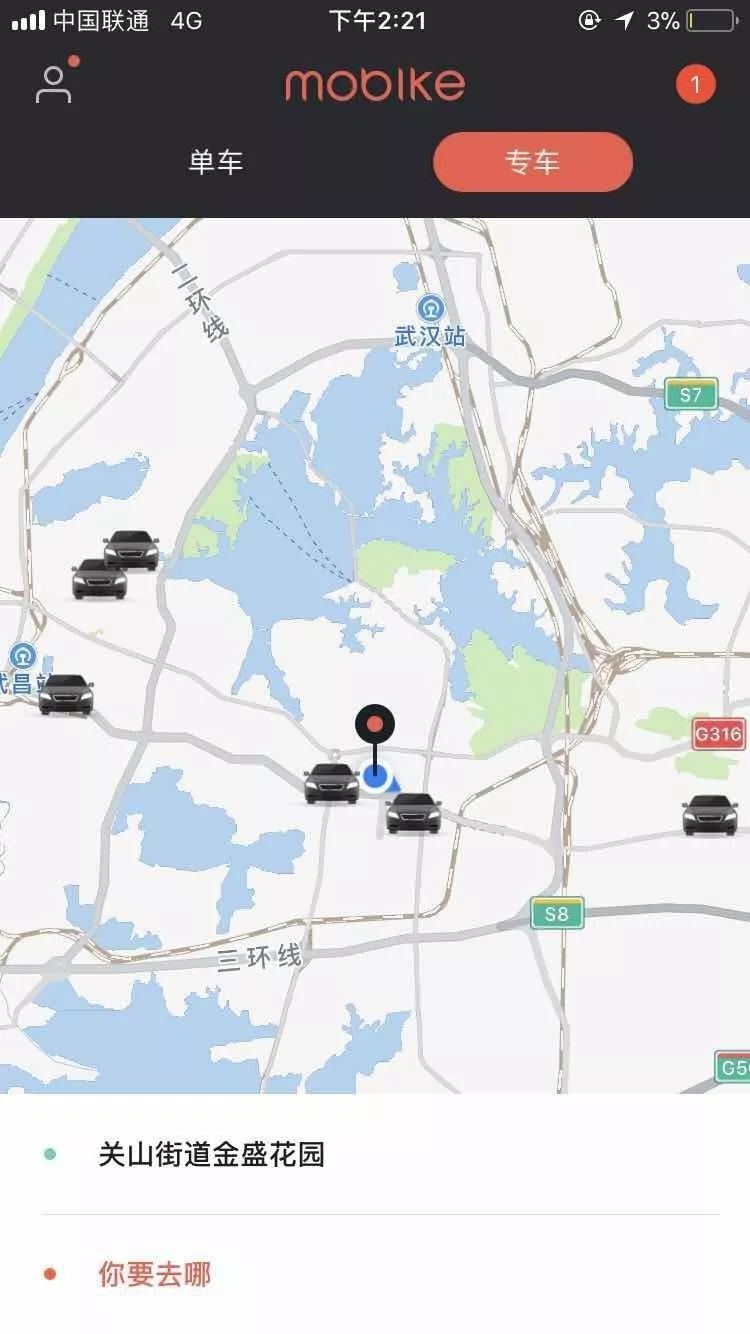Image resolution: width=750 pixels, height=1334 pixels.
Task: Select the 专车 tab
Action: pos(533,162)
